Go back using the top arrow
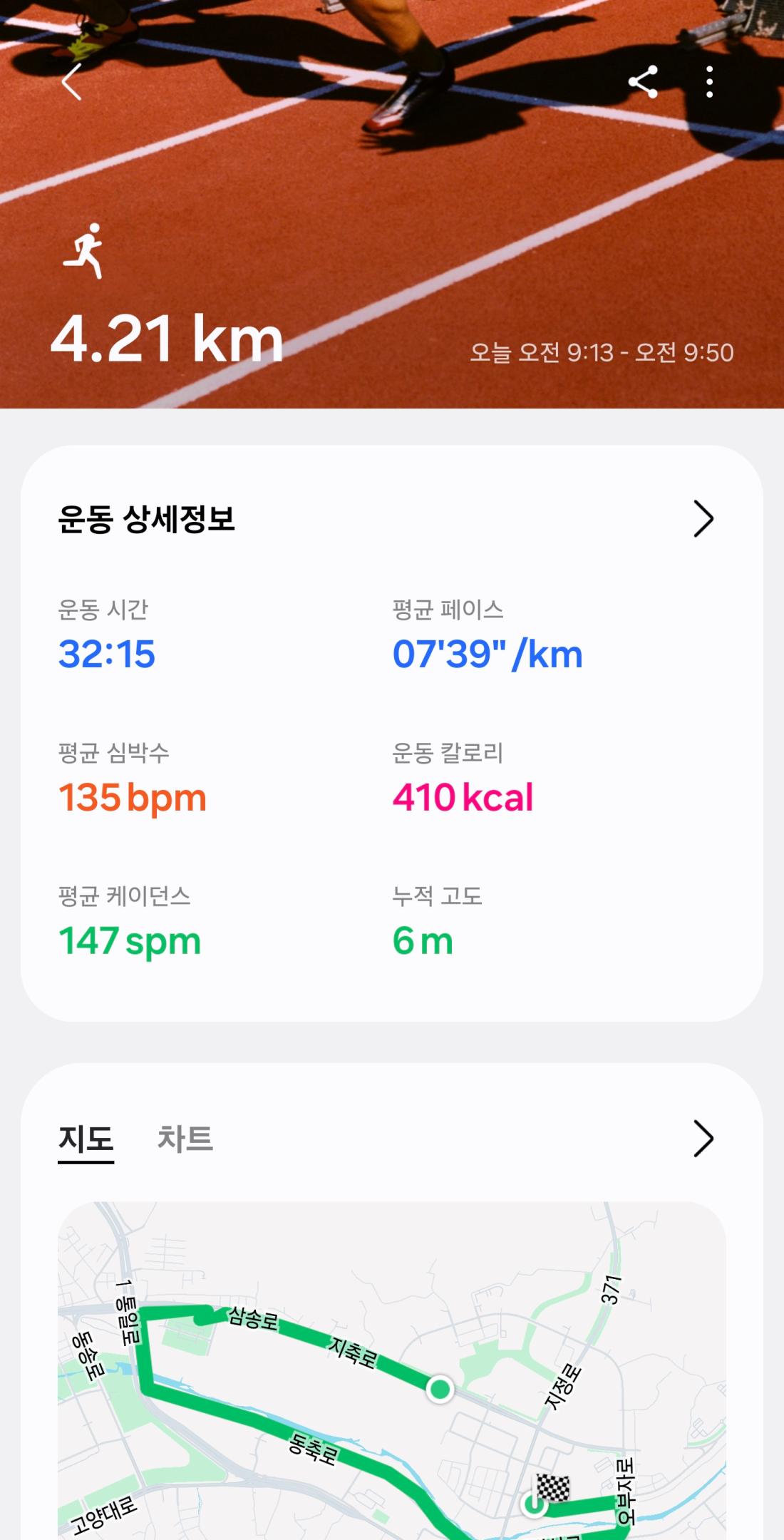The width and height of the screenshot is (784, 1540). pyautogui.click(x=72, y=82)
